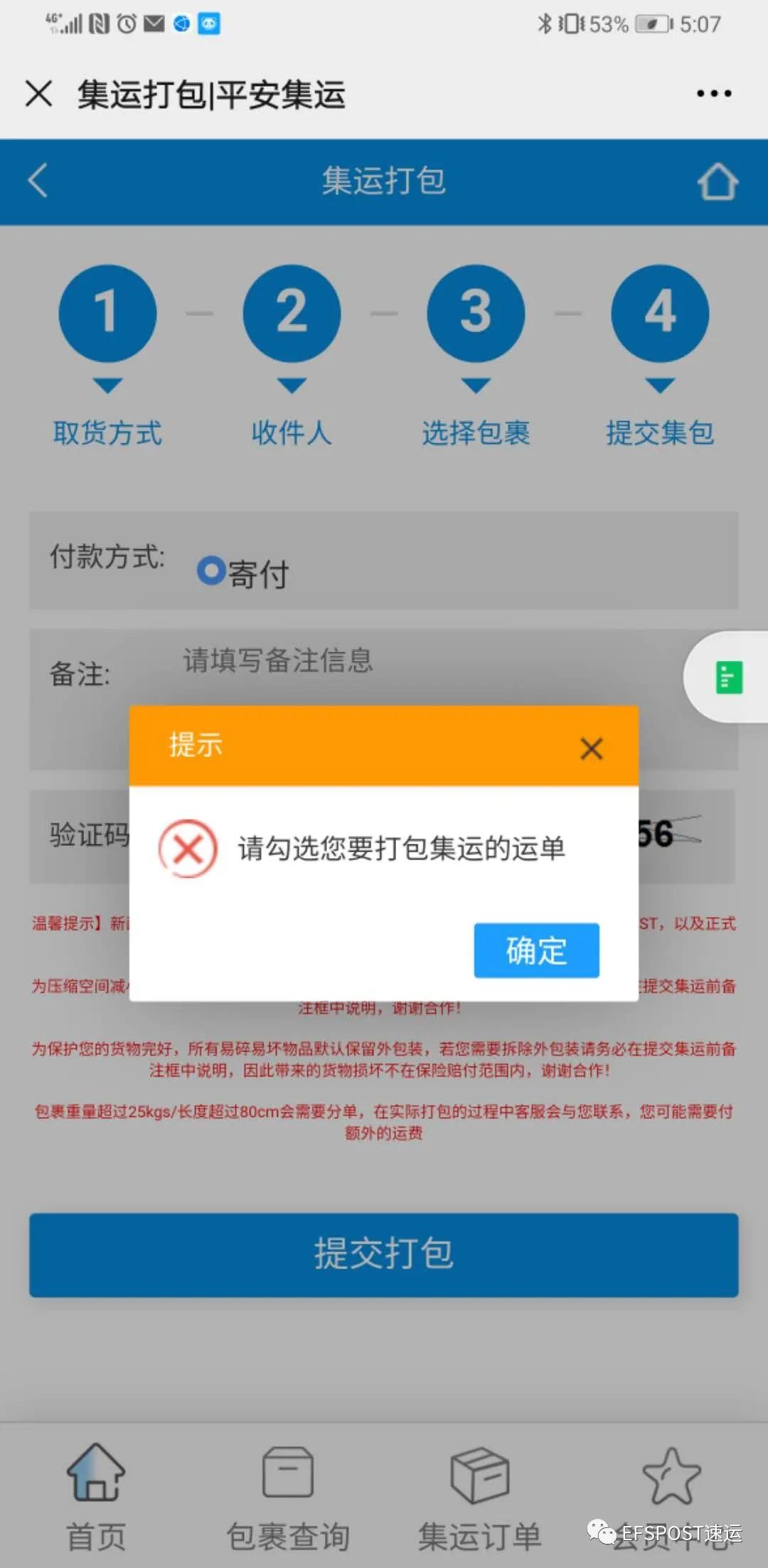Screen dimensions: 768x1568
Task: Confirm the prompt with 确定 button
Action: coord(536,950)
